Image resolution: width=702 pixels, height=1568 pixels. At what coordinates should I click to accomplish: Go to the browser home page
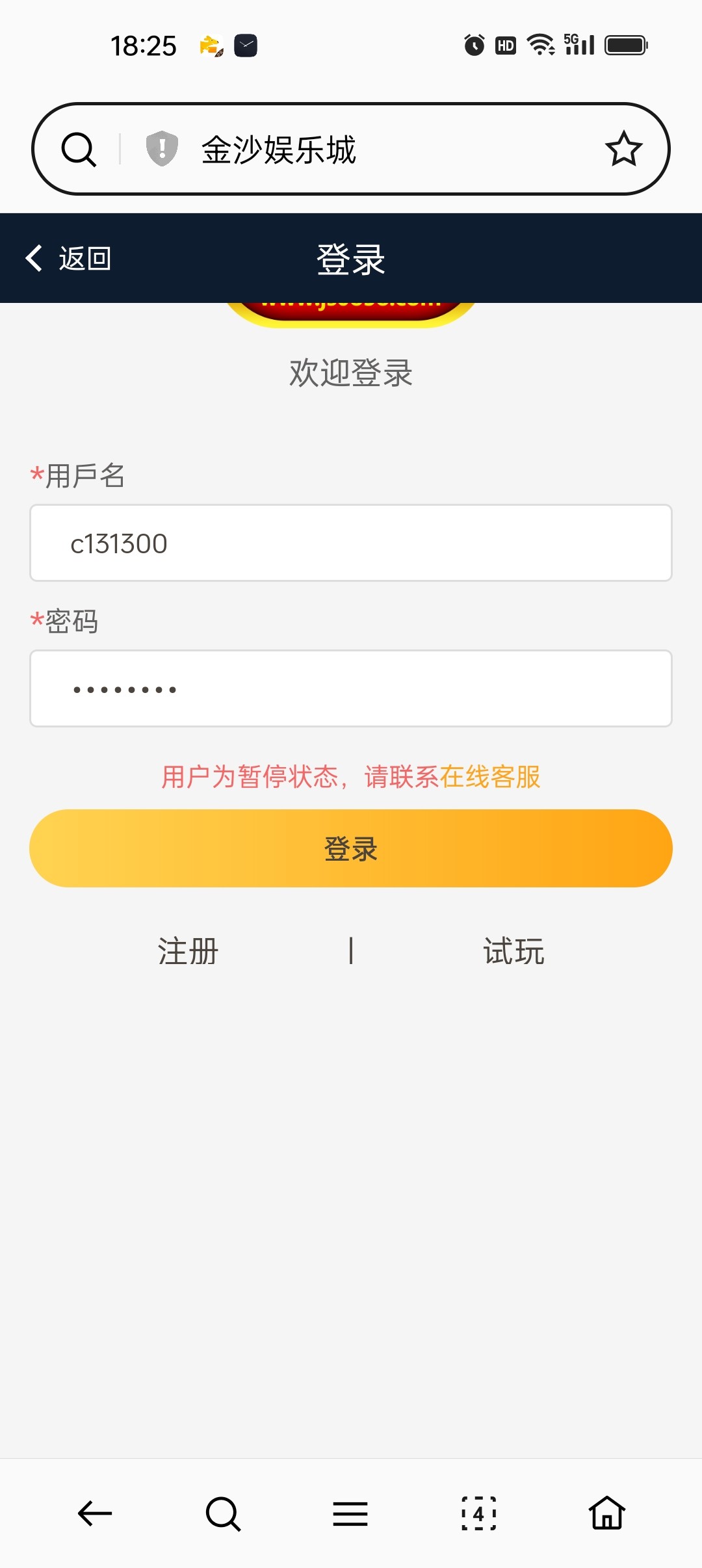pos(607,1513)
